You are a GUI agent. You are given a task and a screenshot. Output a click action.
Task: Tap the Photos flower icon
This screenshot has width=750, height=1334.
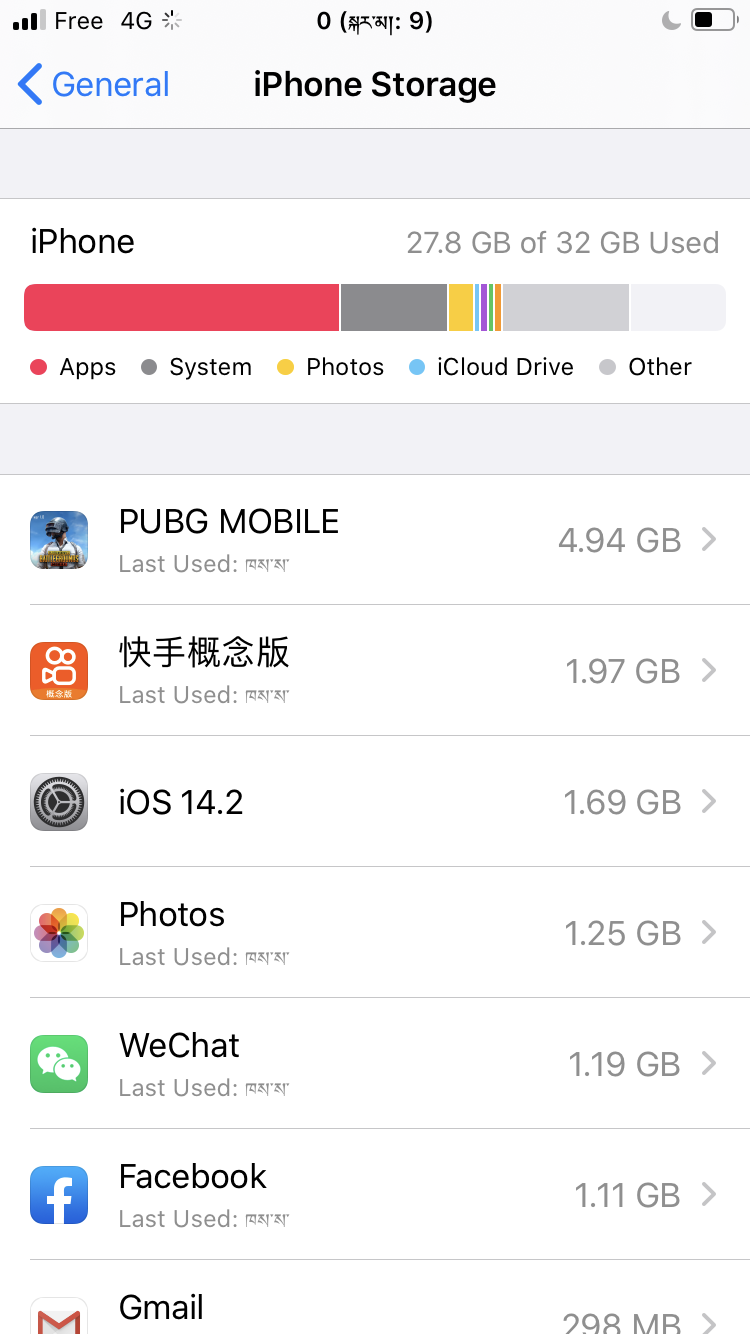click(58, 933)
